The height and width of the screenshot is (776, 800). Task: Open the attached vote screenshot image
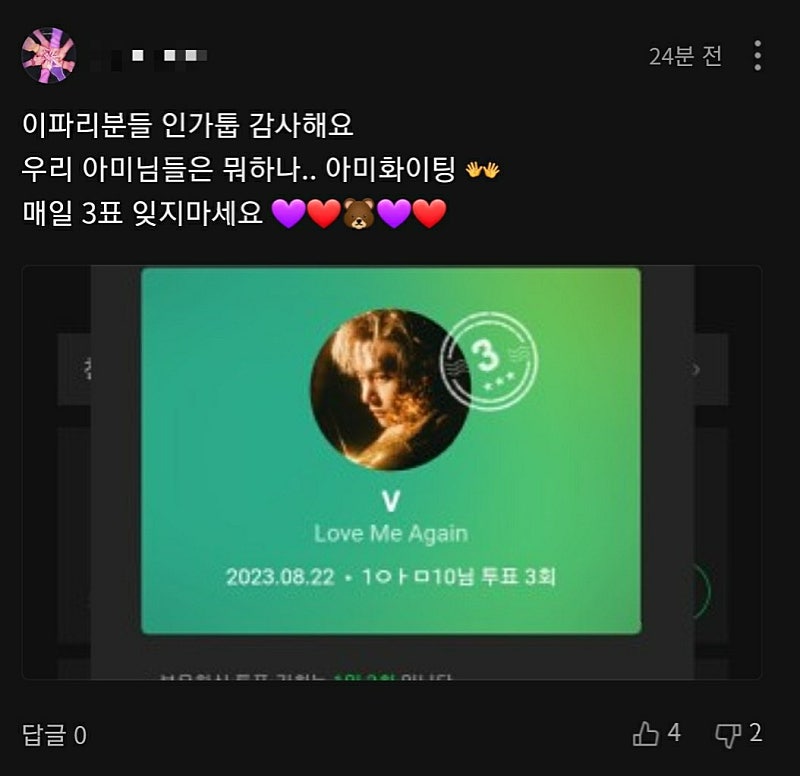(391, 472)
